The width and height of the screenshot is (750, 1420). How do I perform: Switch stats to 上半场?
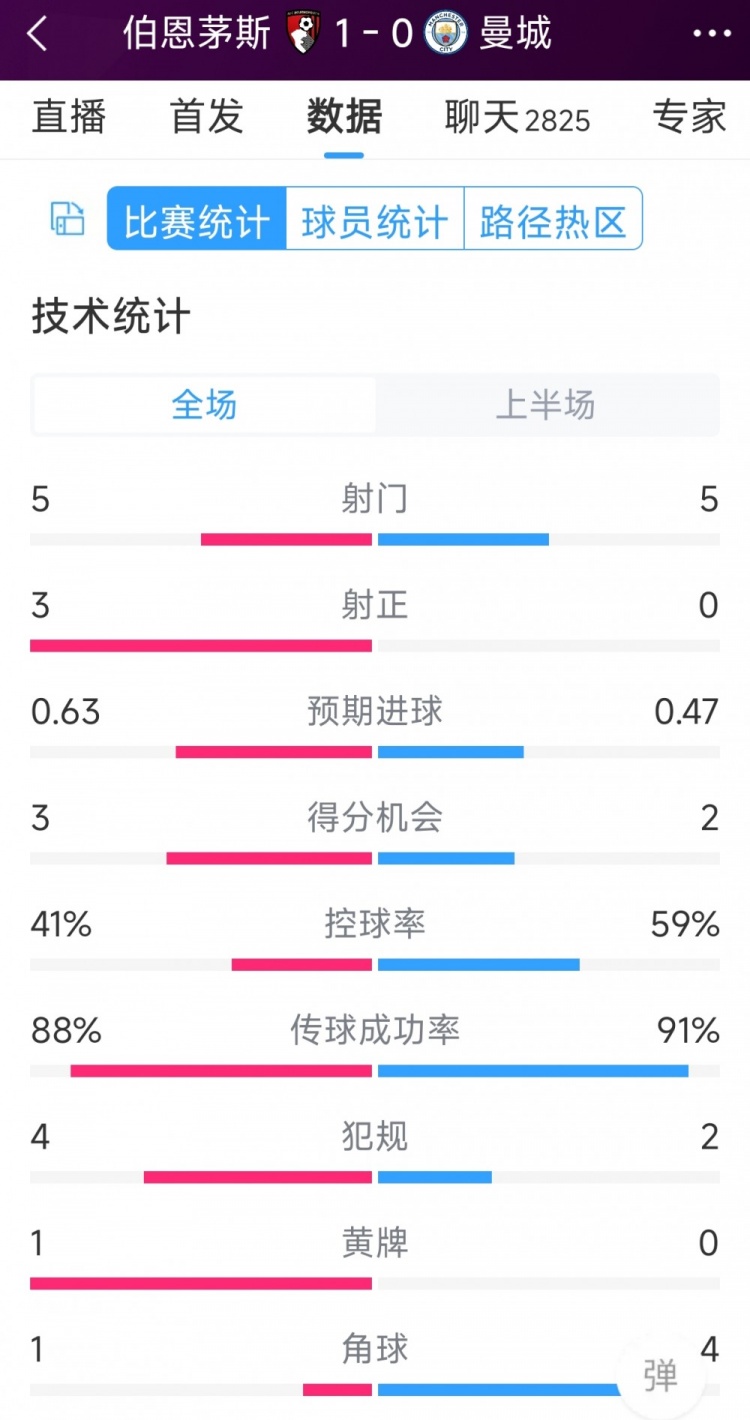(x=546, y=405)
